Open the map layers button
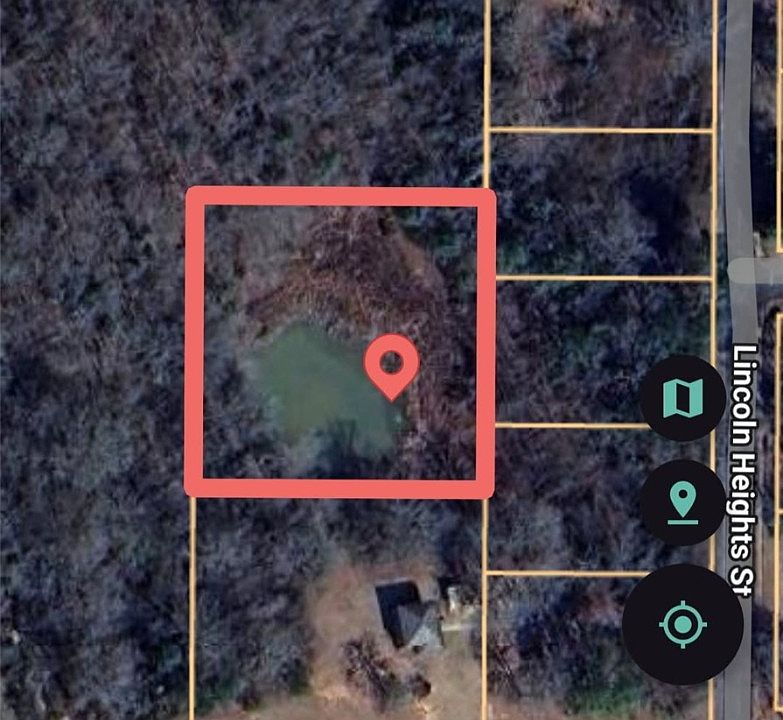This screenshot has width=783, height=720. (x=684, y=398)
